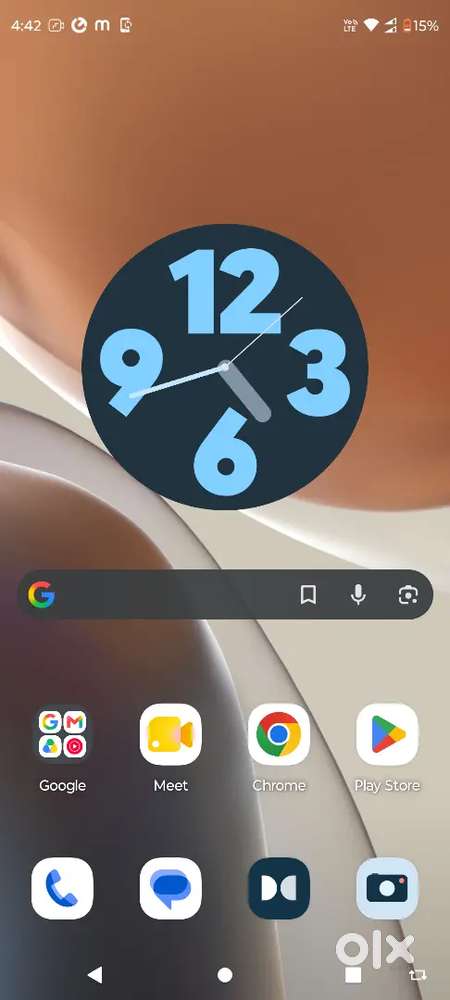Image resolution: width=450 pixels, height=1000 pixels.
Task: Start voice search with the microphone
Action: pyautogui.click(x=358, y=595)
